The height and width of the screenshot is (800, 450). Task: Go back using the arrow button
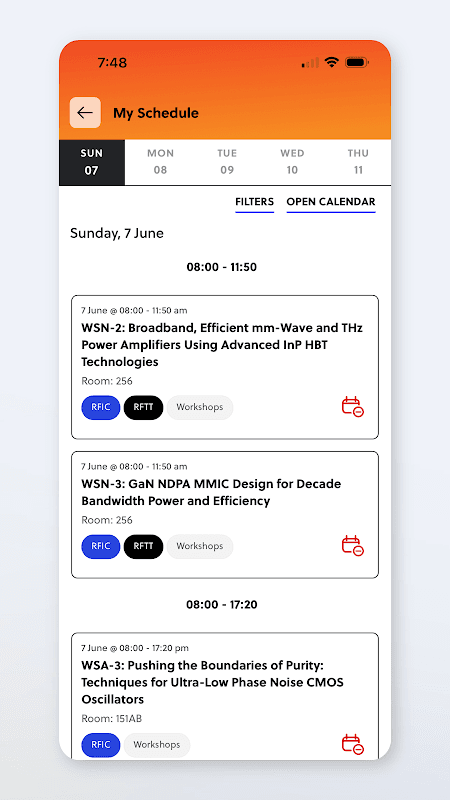pyautogui.click(x=85, y=112)
